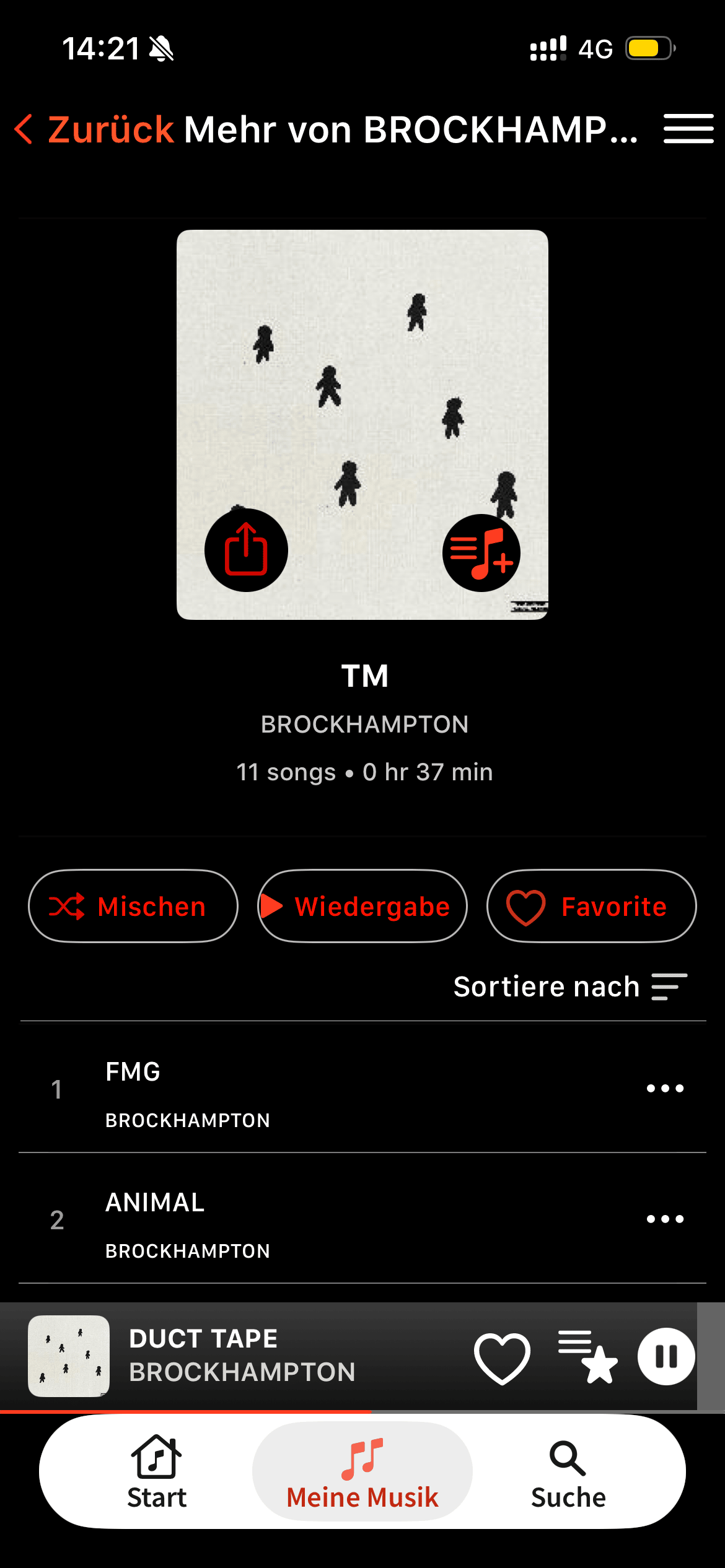Switch to the Meine Musik tab
725x1568 pixels.
point(362,1471)
